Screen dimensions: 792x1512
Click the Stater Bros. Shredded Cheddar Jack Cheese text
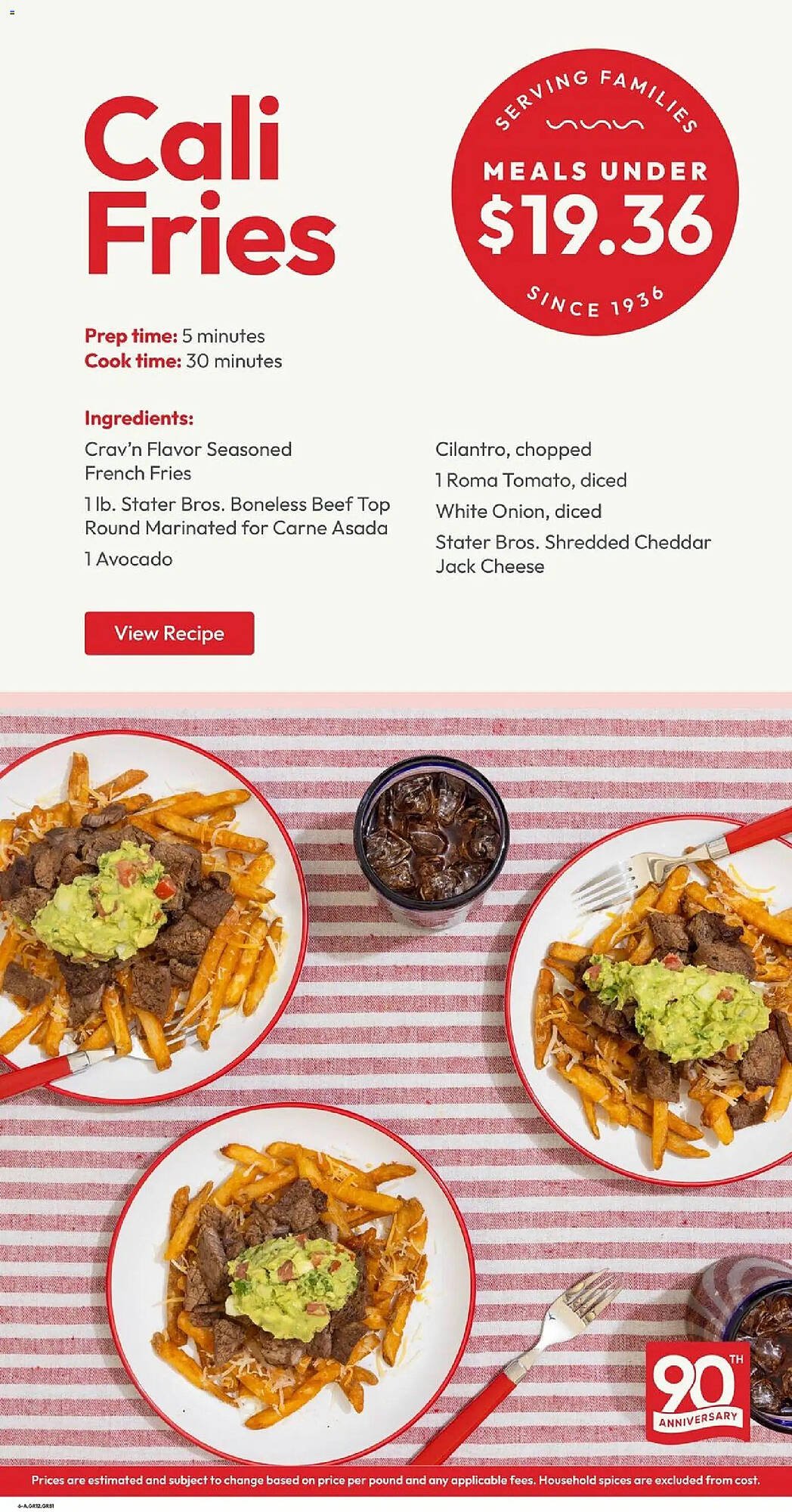(x=572, y=553)
